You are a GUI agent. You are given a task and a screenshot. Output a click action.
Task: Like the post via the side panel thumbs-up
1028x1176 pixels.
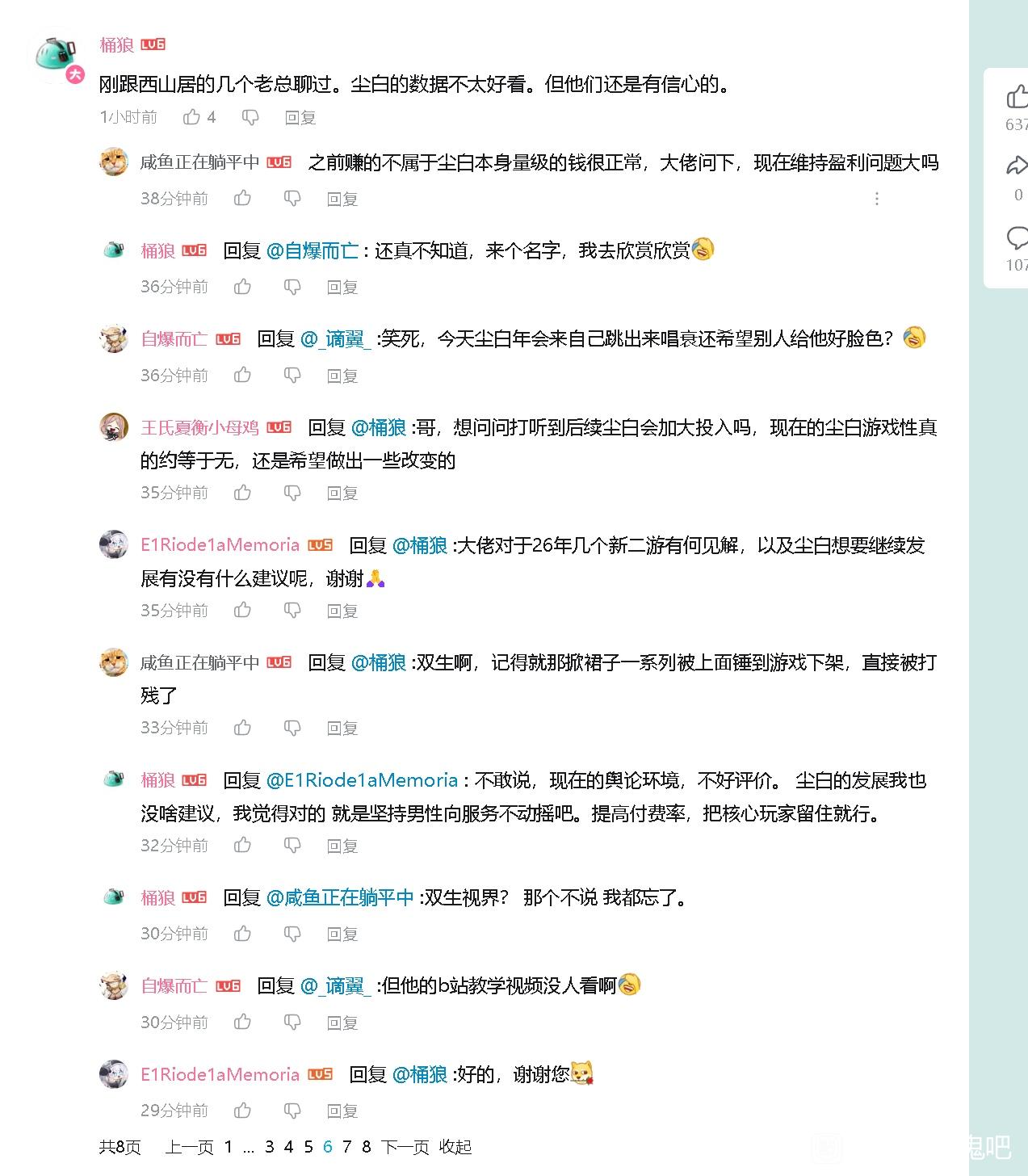[x=1017, y=97]
